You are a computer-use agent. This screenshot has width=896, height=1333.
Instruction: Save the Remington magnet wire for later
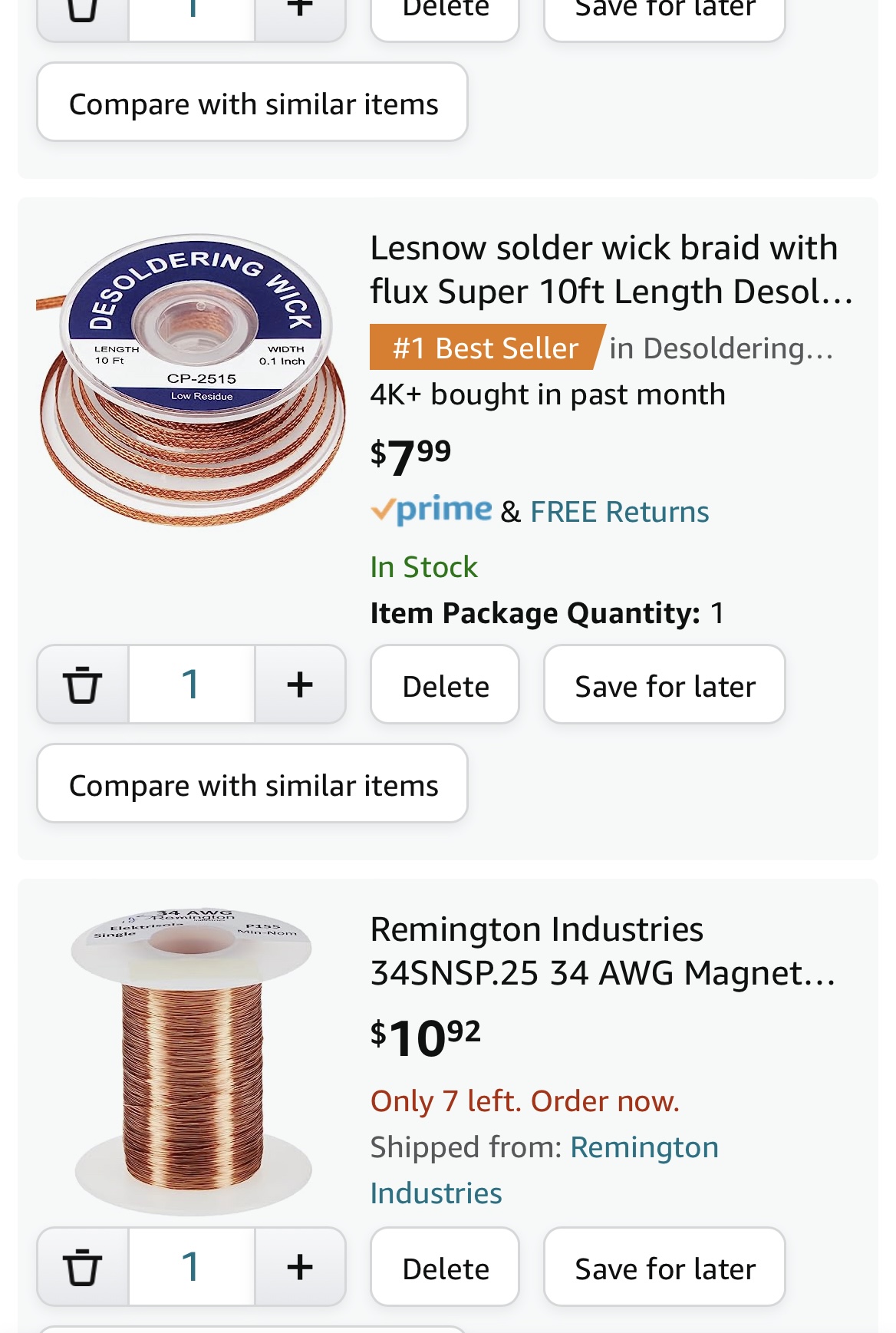pos(664,1267)
